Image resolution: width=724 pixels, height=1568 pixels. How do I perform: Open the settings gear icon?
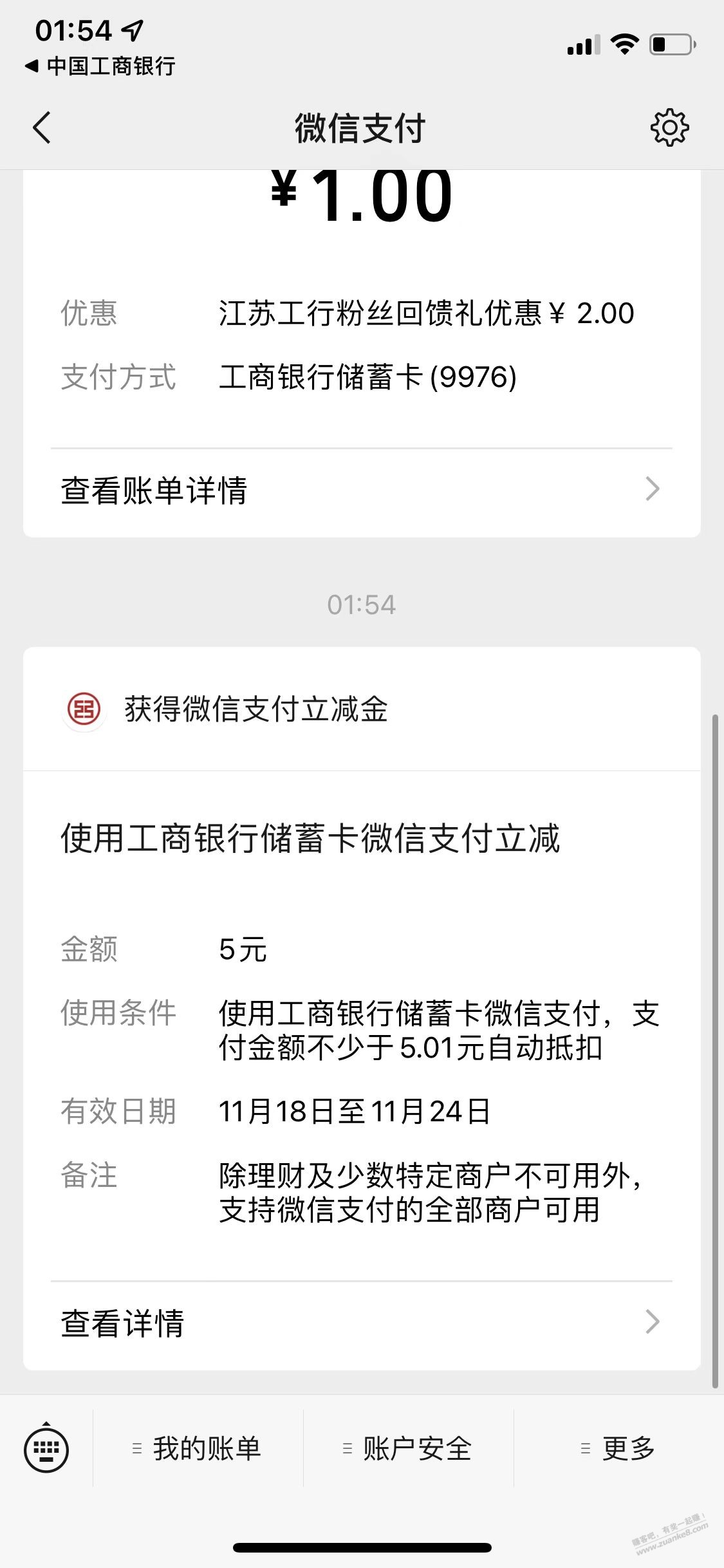[x=669, y=127]
